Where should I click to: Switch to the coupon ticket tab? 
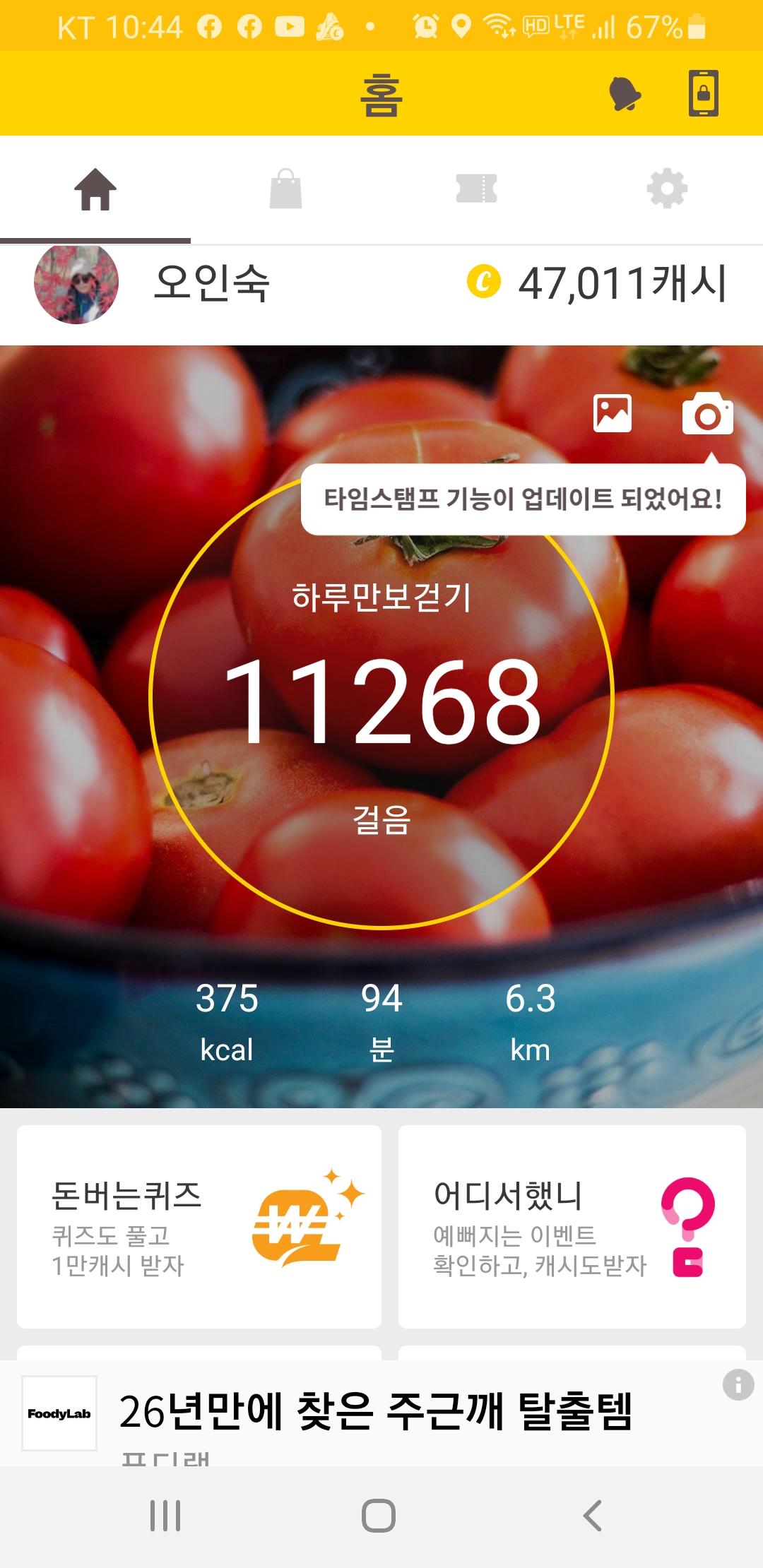pyautogui.click(x=477, y=190)
